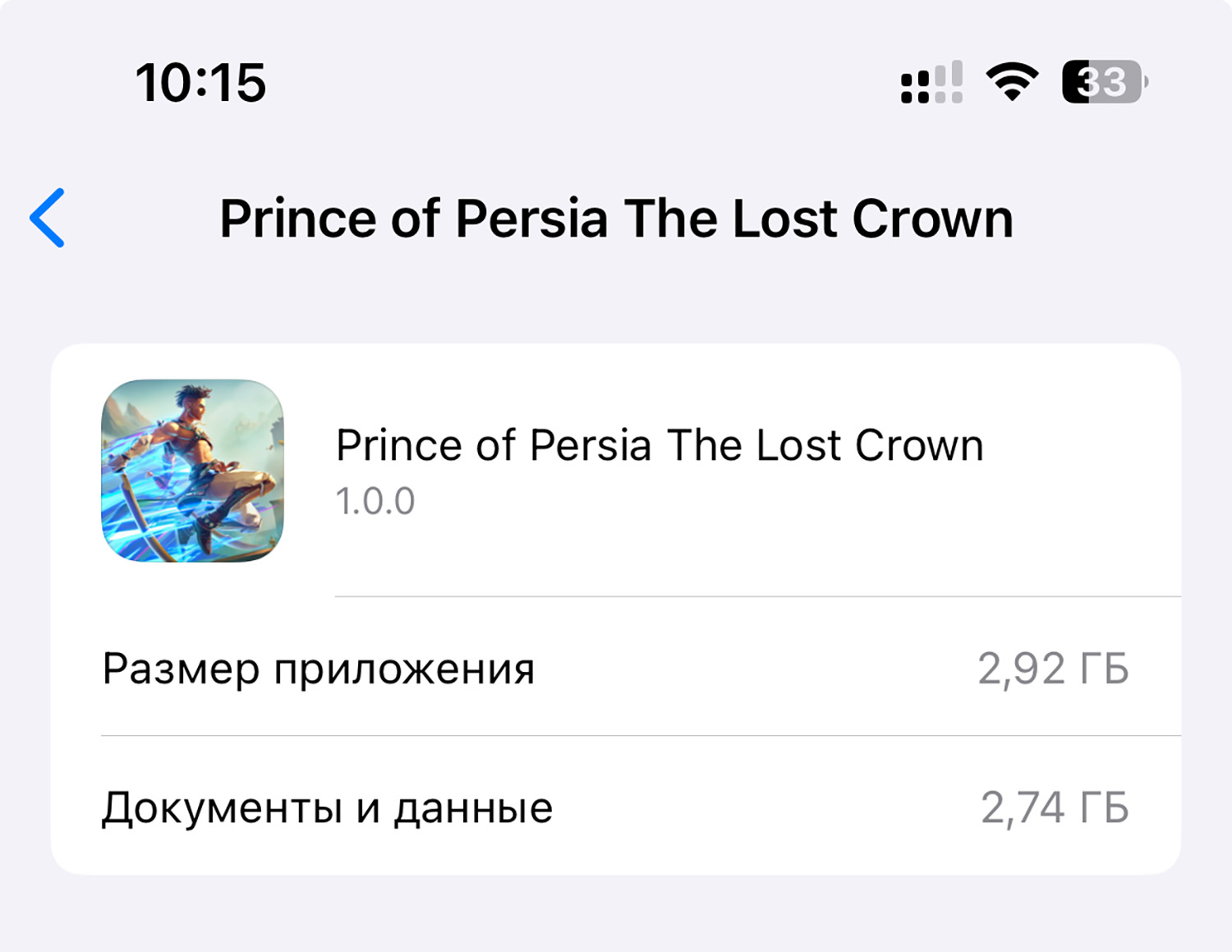Go back from Prince of Persia storage page
This screenshot has height=952, width=1232.
tap(48, 218)
